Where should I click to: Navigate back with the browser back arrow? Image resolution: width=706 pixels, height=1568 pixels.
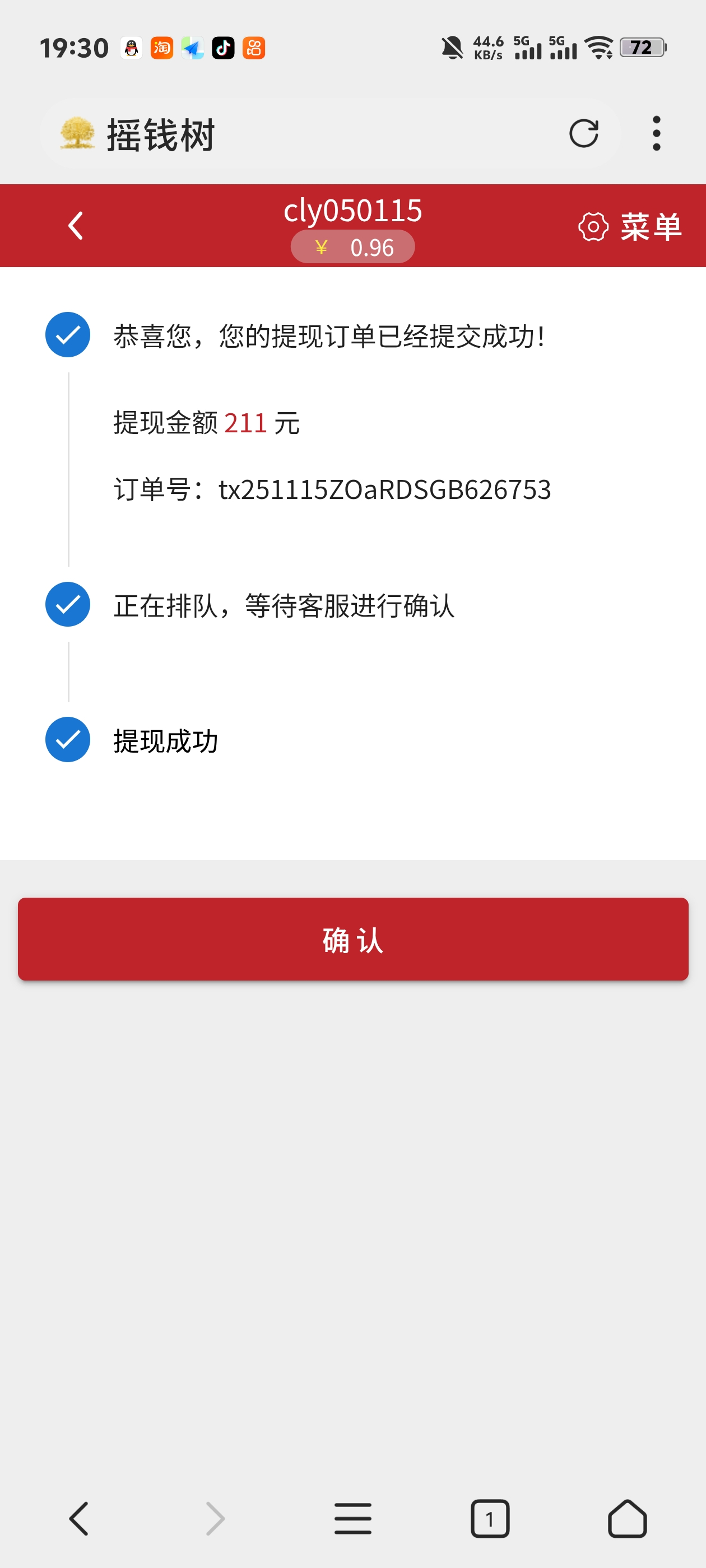pyautogui.click(x=79, y=1518)
